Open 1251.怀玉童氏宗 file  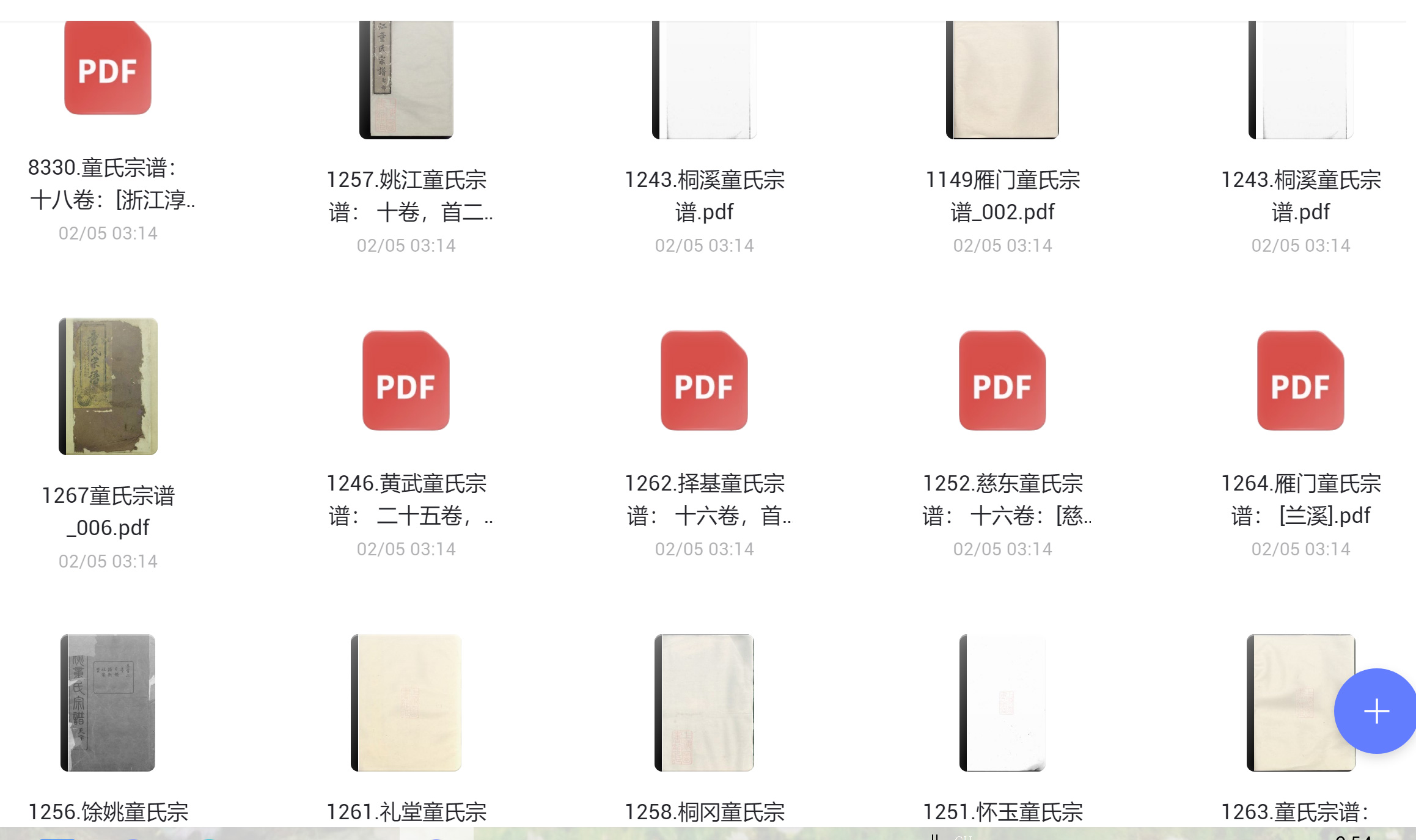[1002, 703]
